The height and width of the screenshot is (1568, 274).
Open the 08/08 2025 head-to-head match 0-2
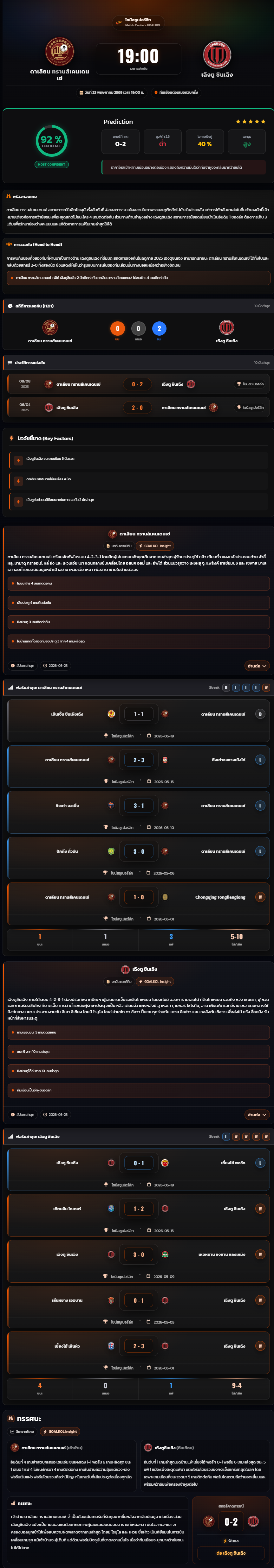[138, 384]
